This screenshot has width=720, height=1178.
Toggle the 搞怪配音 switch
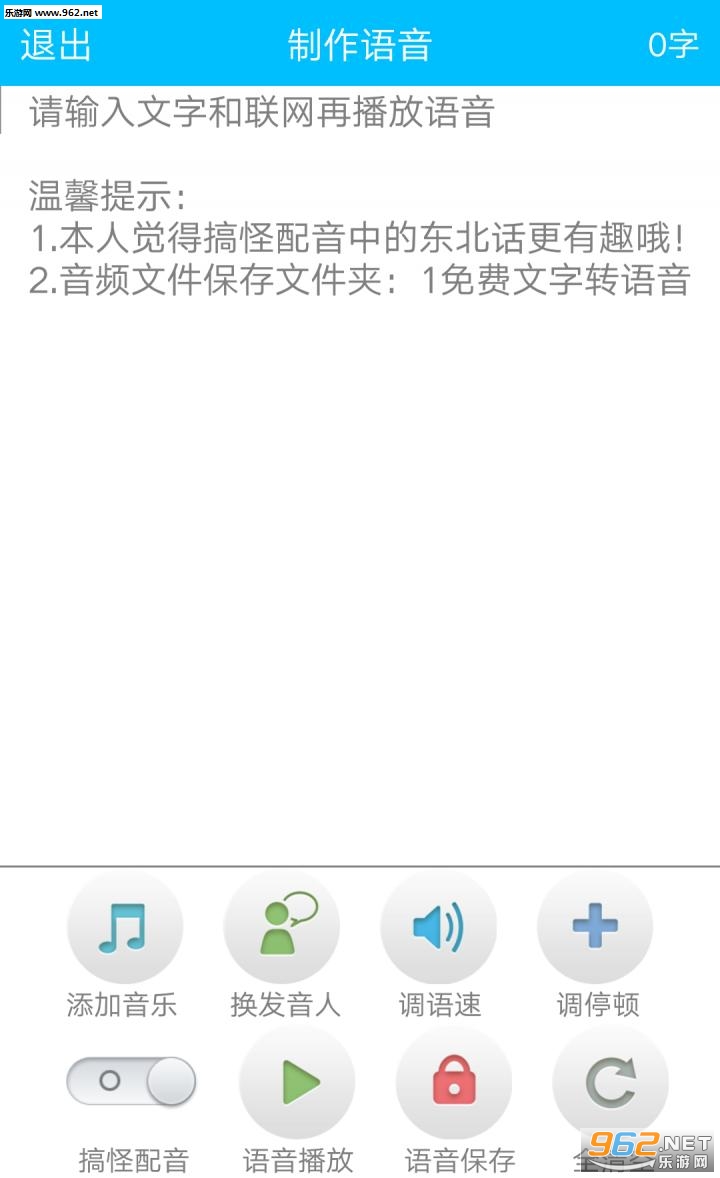pyautogui.click(x=131, y=1082)
